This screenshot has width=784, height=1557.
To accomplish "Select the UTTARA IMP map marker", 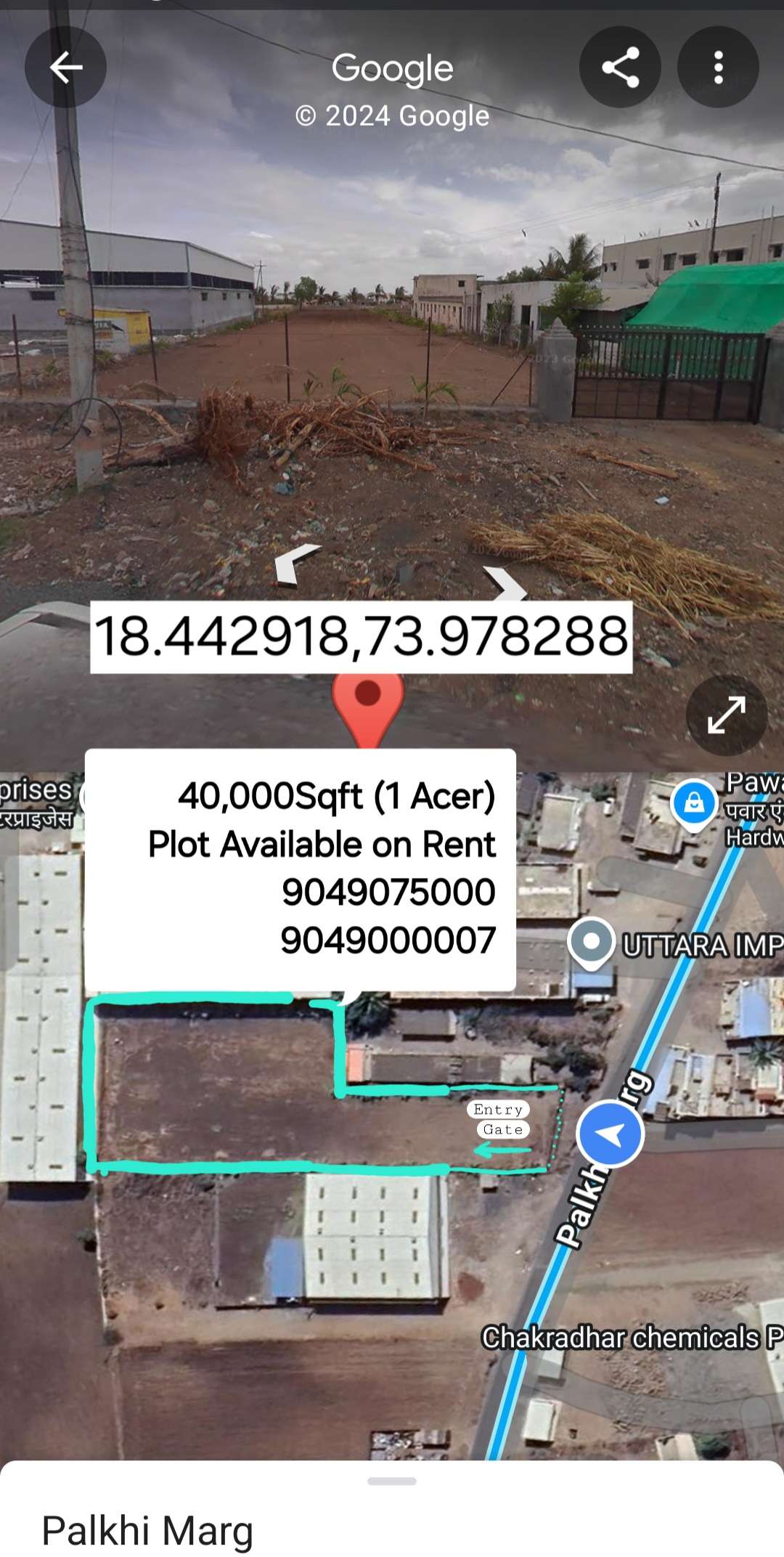I will tap(592, 943).
